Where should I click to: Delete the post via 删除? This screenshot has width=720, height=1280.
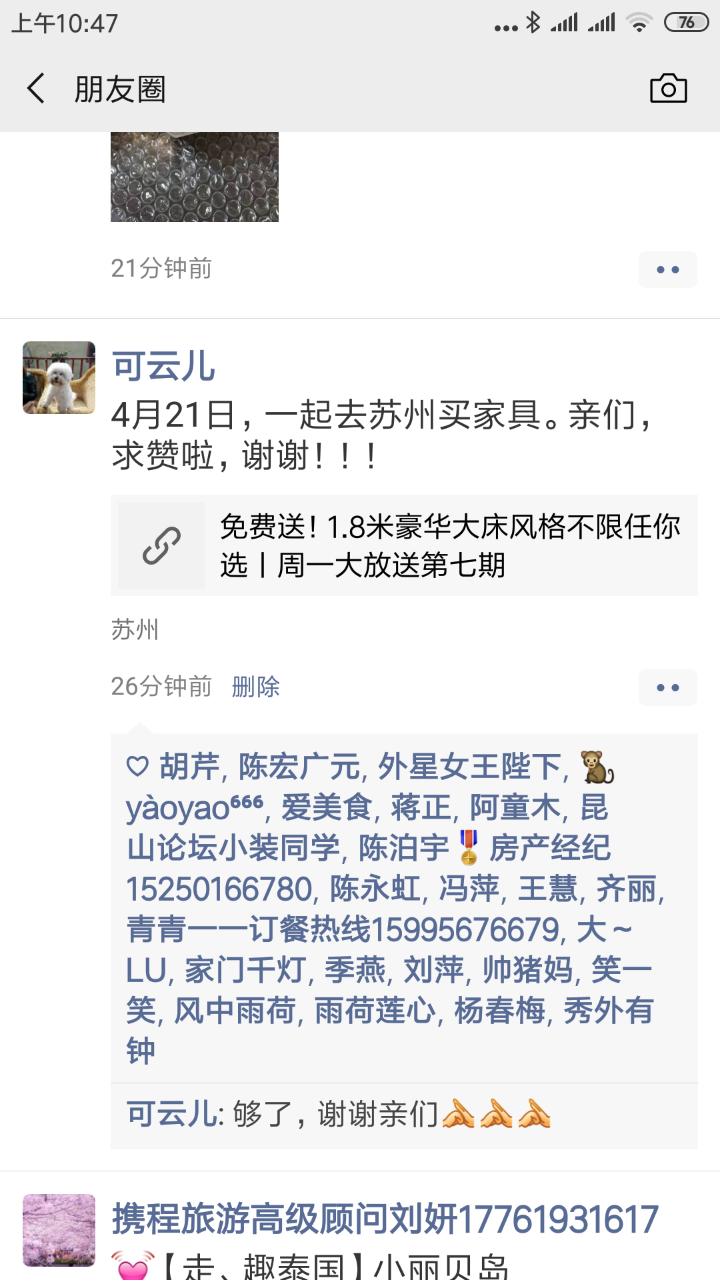point(256,687)
